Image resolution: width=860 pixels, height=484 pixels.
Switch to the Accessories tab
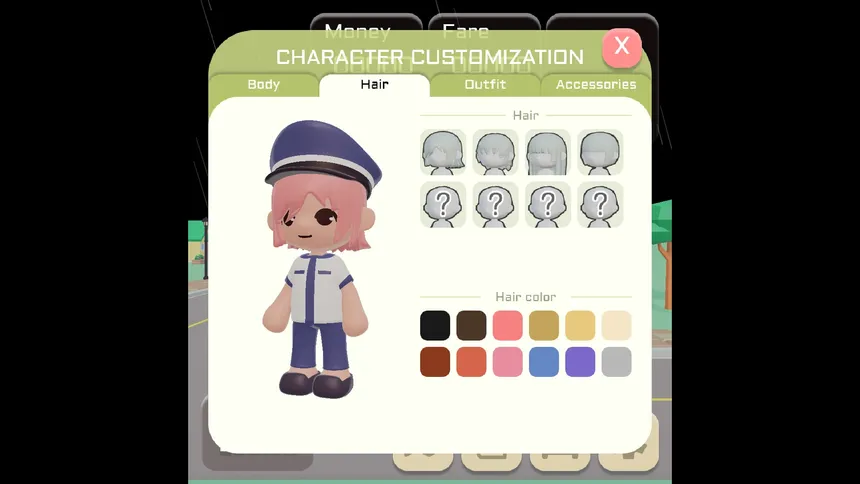click(596, 85)
